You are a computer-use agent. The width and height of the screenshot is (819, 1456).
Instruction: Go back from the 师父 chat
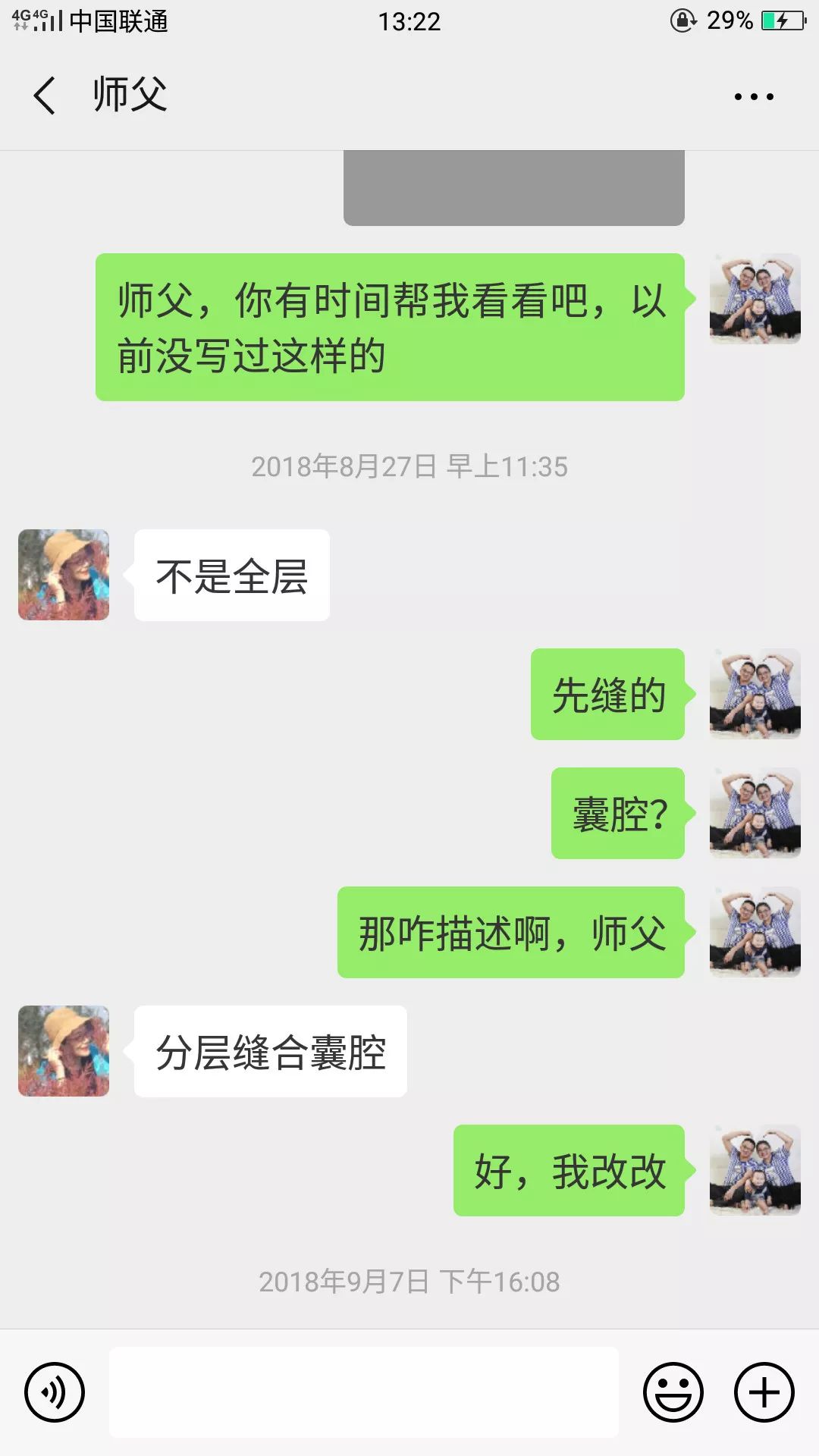coord(45,96)
